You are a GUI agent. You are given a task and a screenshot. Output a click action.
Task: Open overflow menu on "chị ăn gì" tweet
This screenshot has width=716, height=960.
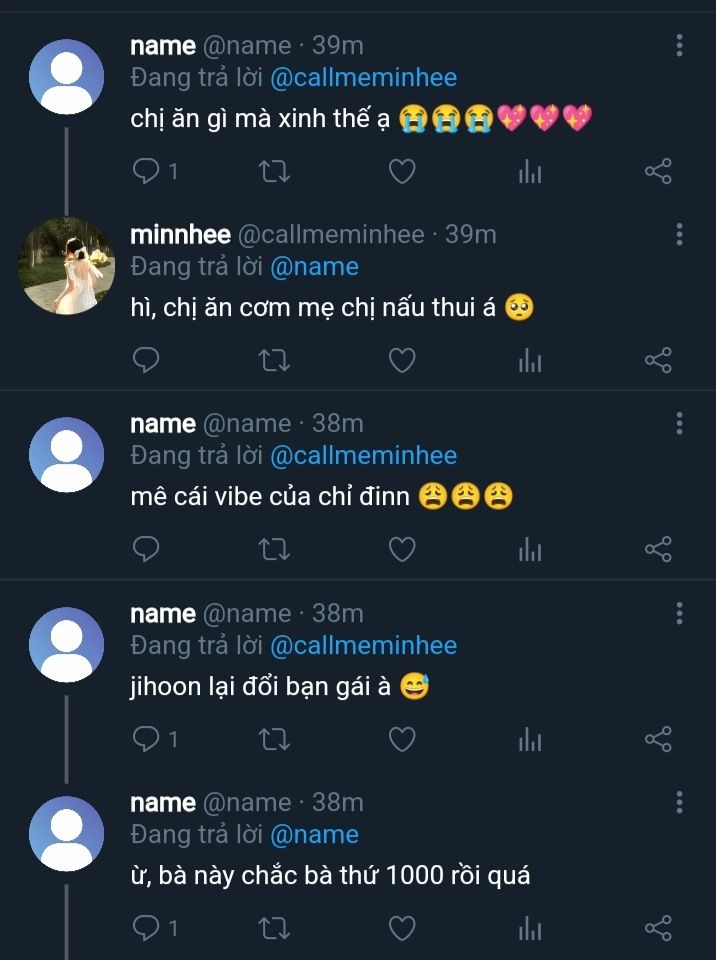tap(679, 45)
